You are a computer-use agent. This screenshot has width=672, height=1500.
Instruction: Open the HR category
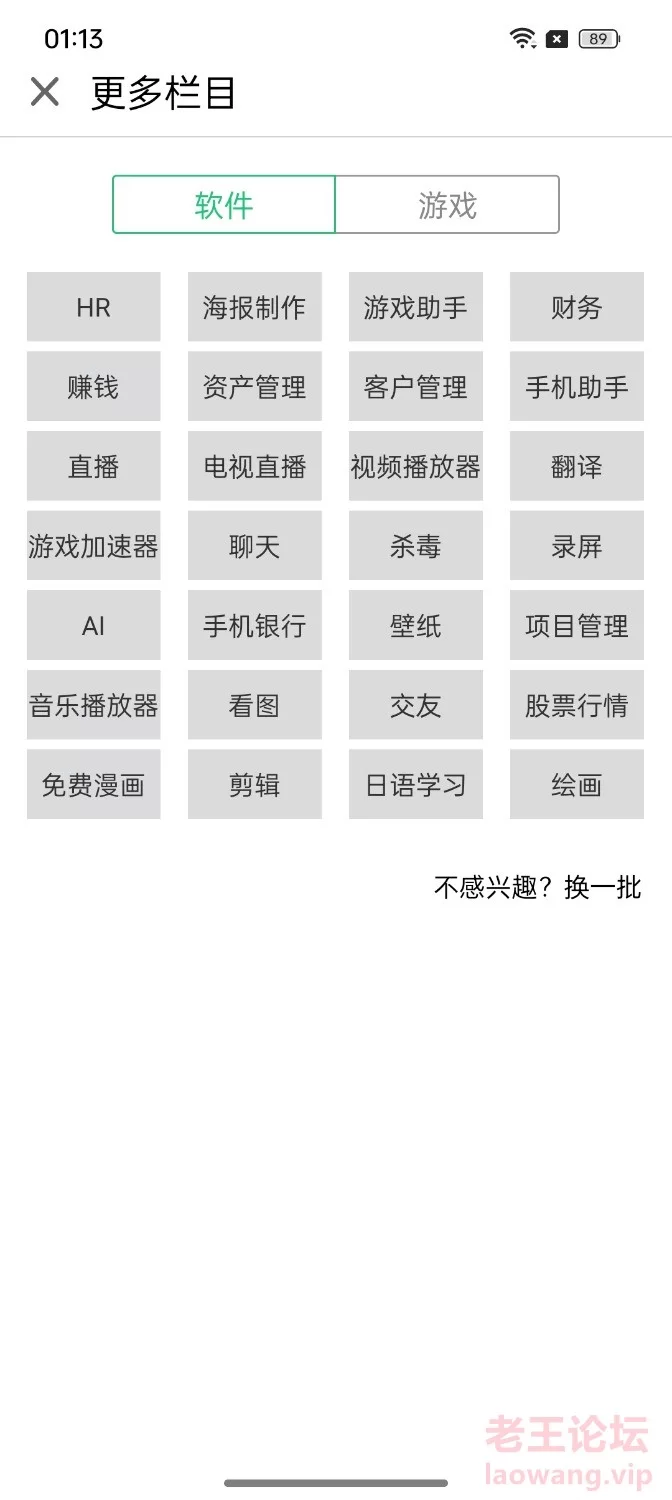pyautogui.click(x=93, y=307)
